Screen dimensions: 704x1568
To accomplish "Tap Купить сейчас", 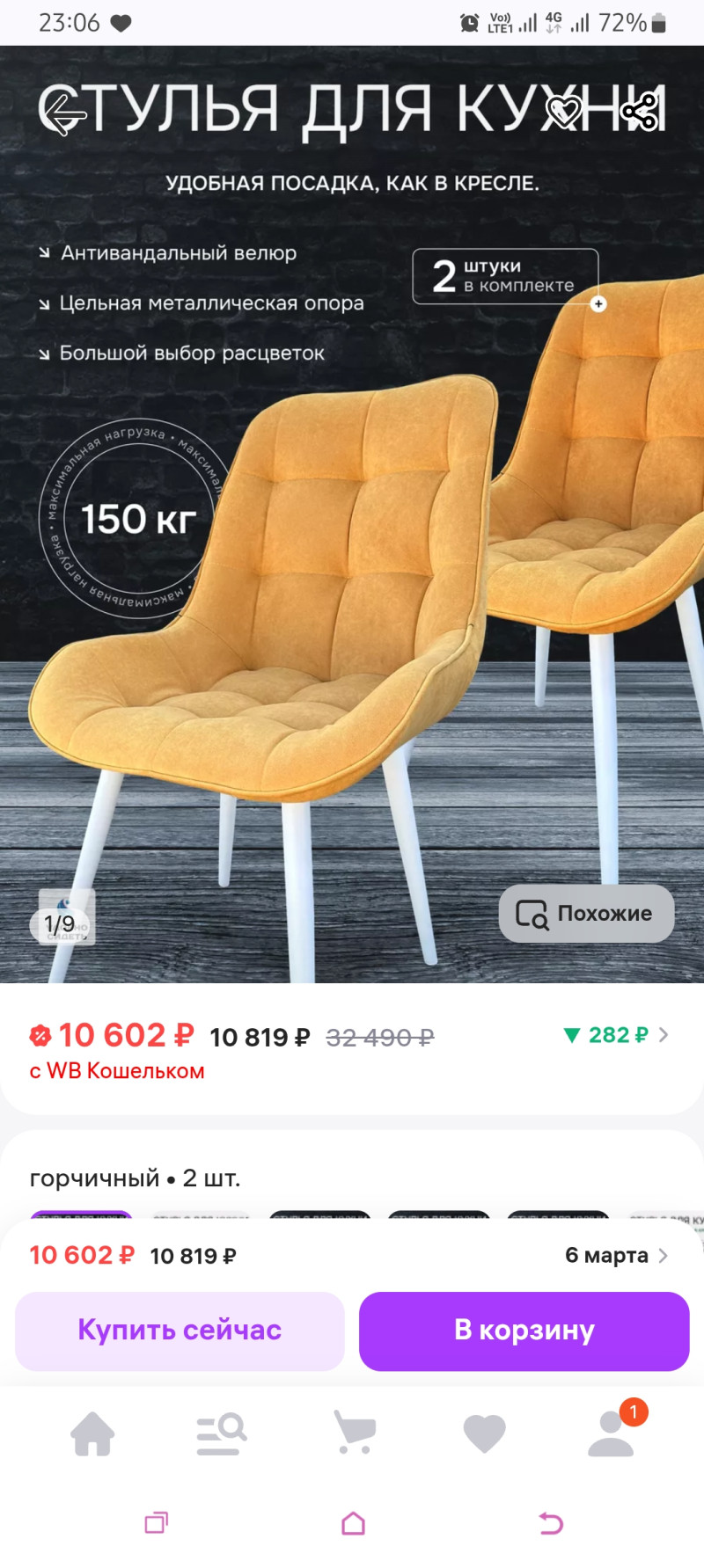I will pos(180,1331).
